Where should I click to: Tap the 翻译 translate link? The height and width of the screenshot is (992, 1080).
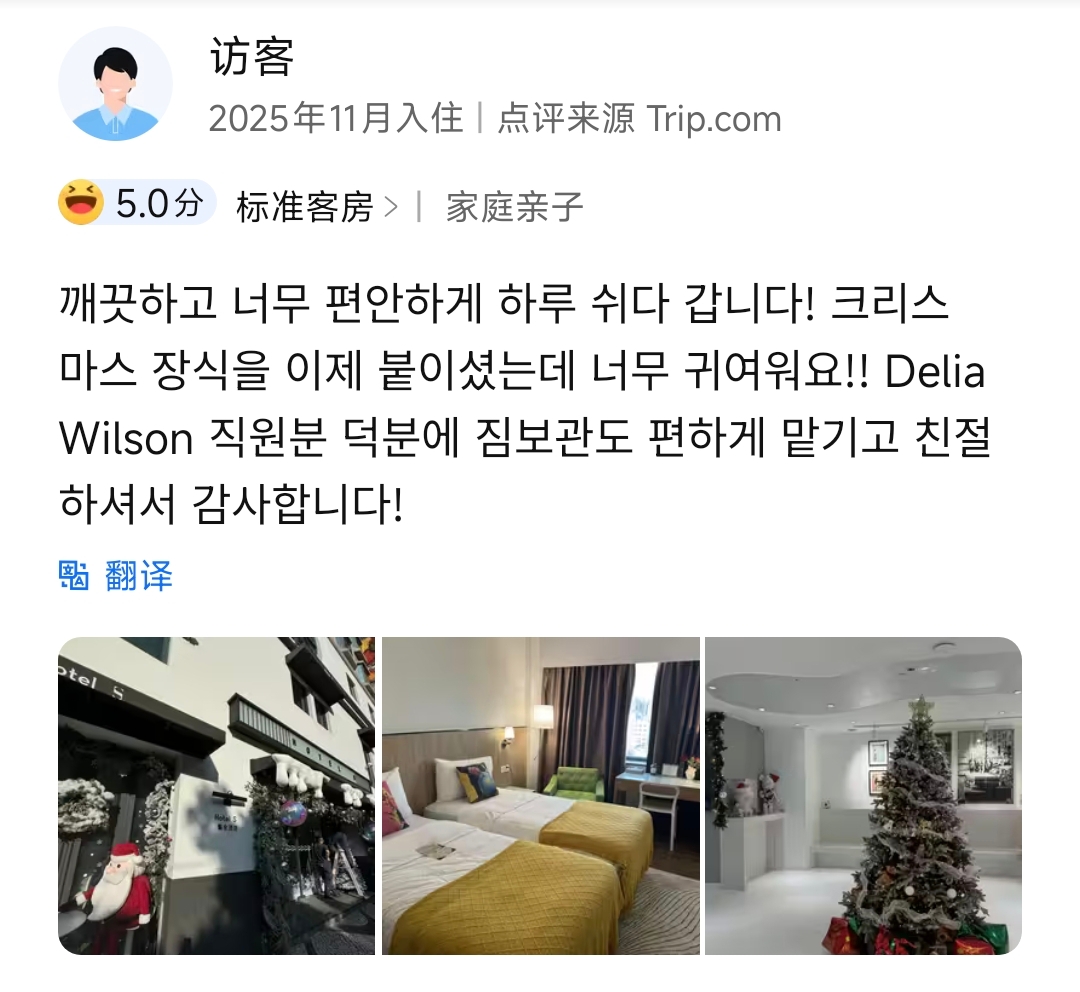[118, 577]
